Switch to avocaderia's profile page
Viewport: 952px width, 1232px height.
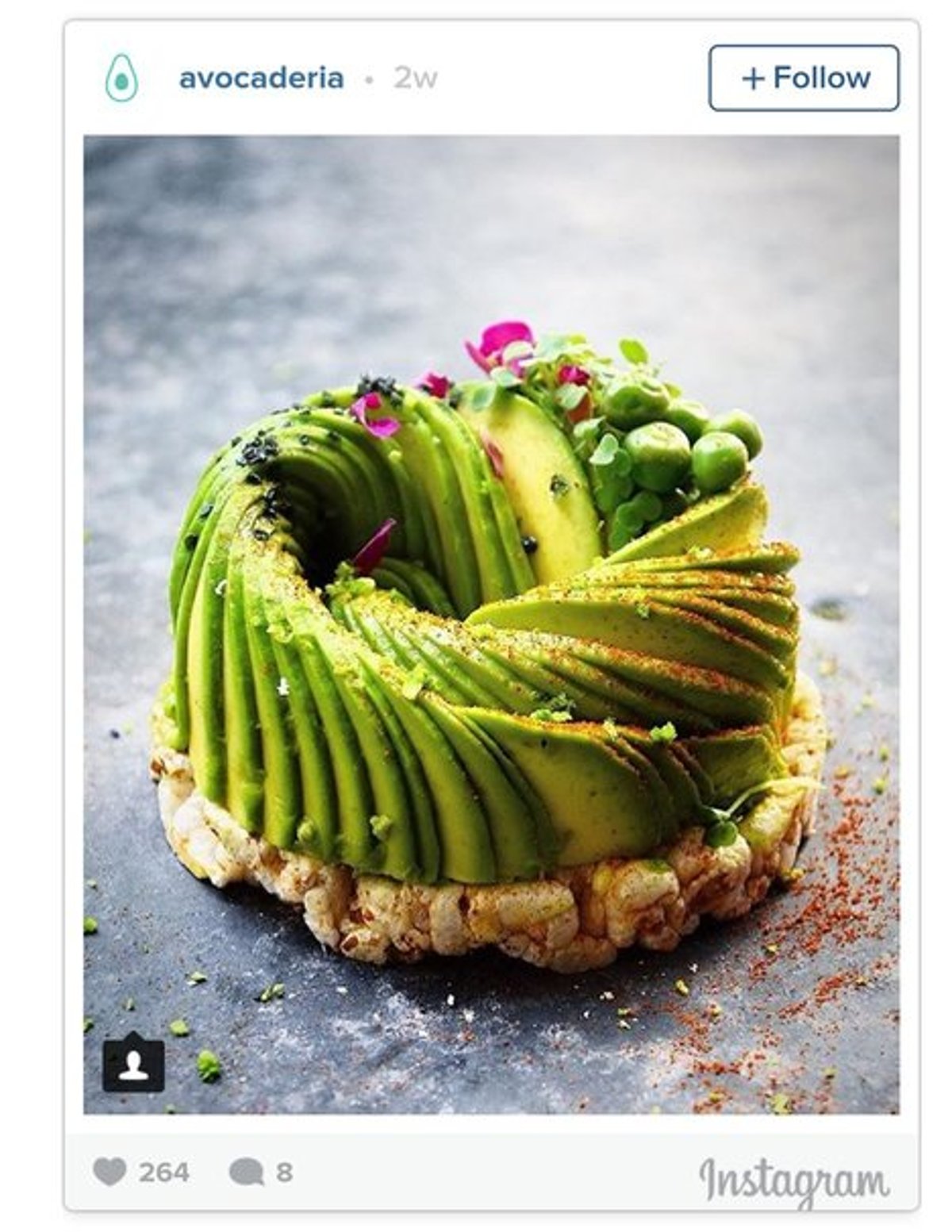pos(260,77)
